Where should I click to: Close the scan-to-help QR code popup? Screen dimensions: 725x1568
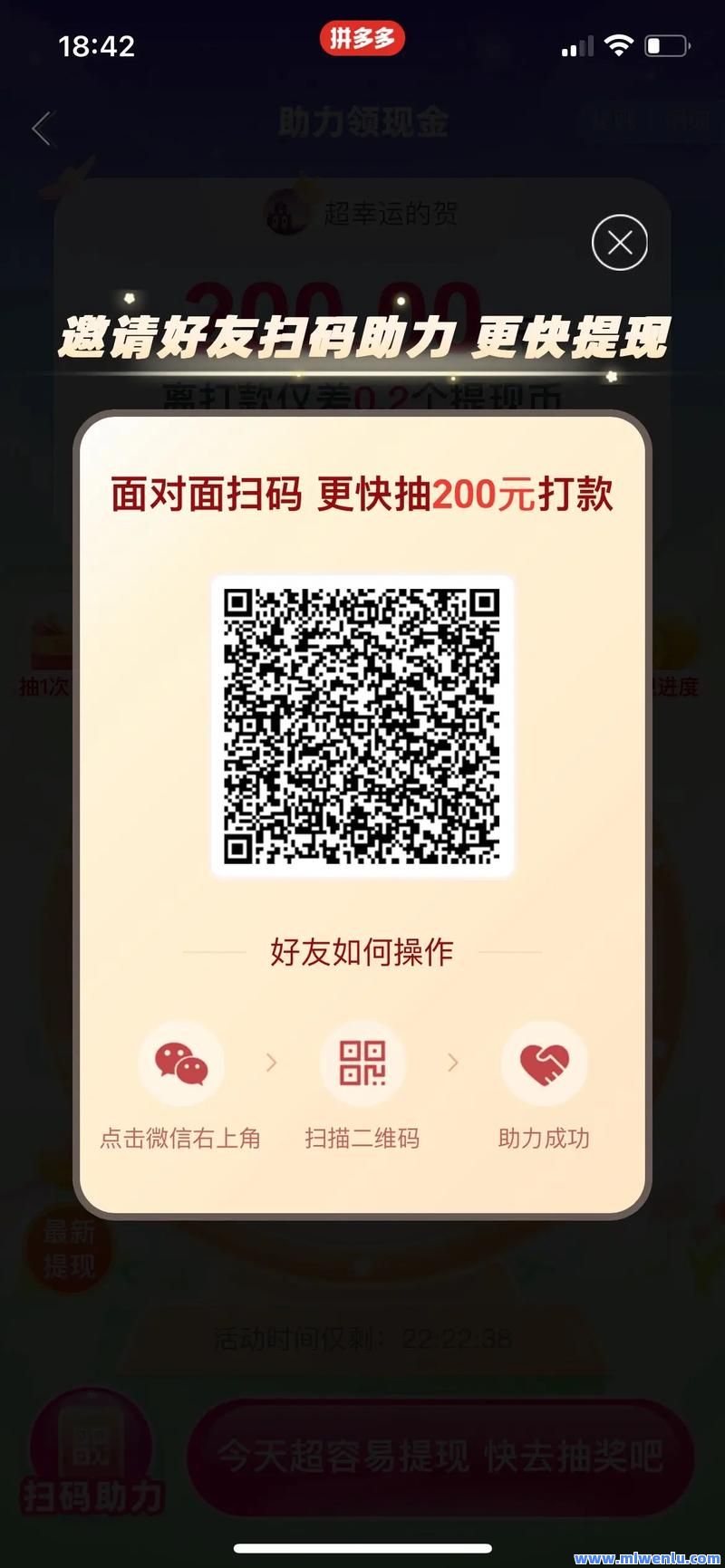(x=620, y=242)
